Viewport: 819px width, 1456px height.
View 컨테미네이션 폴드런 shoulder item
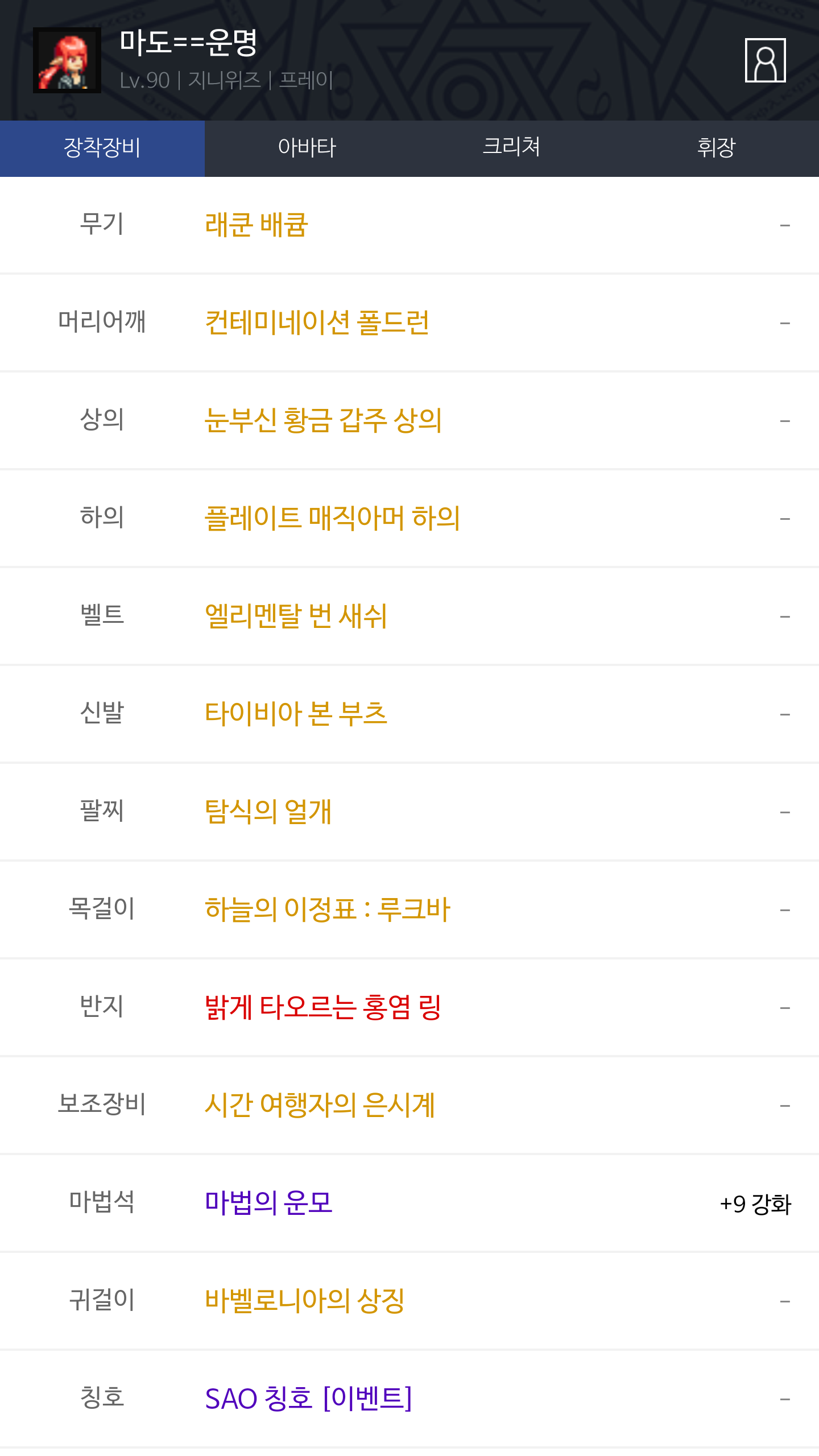coord(317,323)
